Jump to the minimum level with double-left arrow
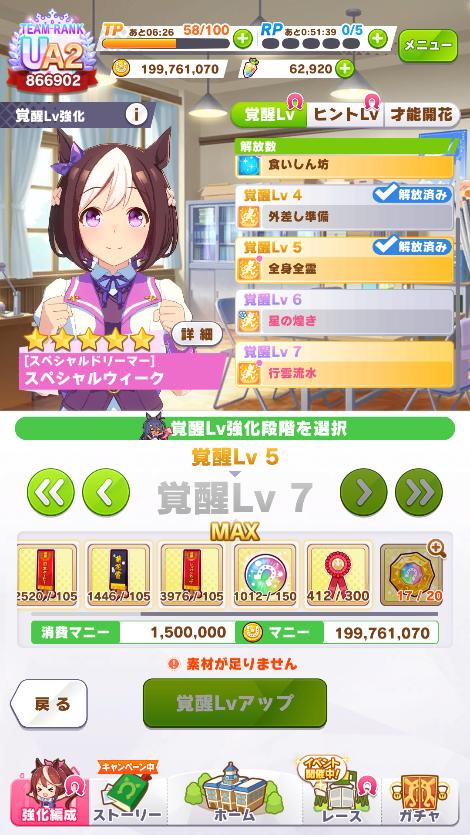 click(51, 492)
